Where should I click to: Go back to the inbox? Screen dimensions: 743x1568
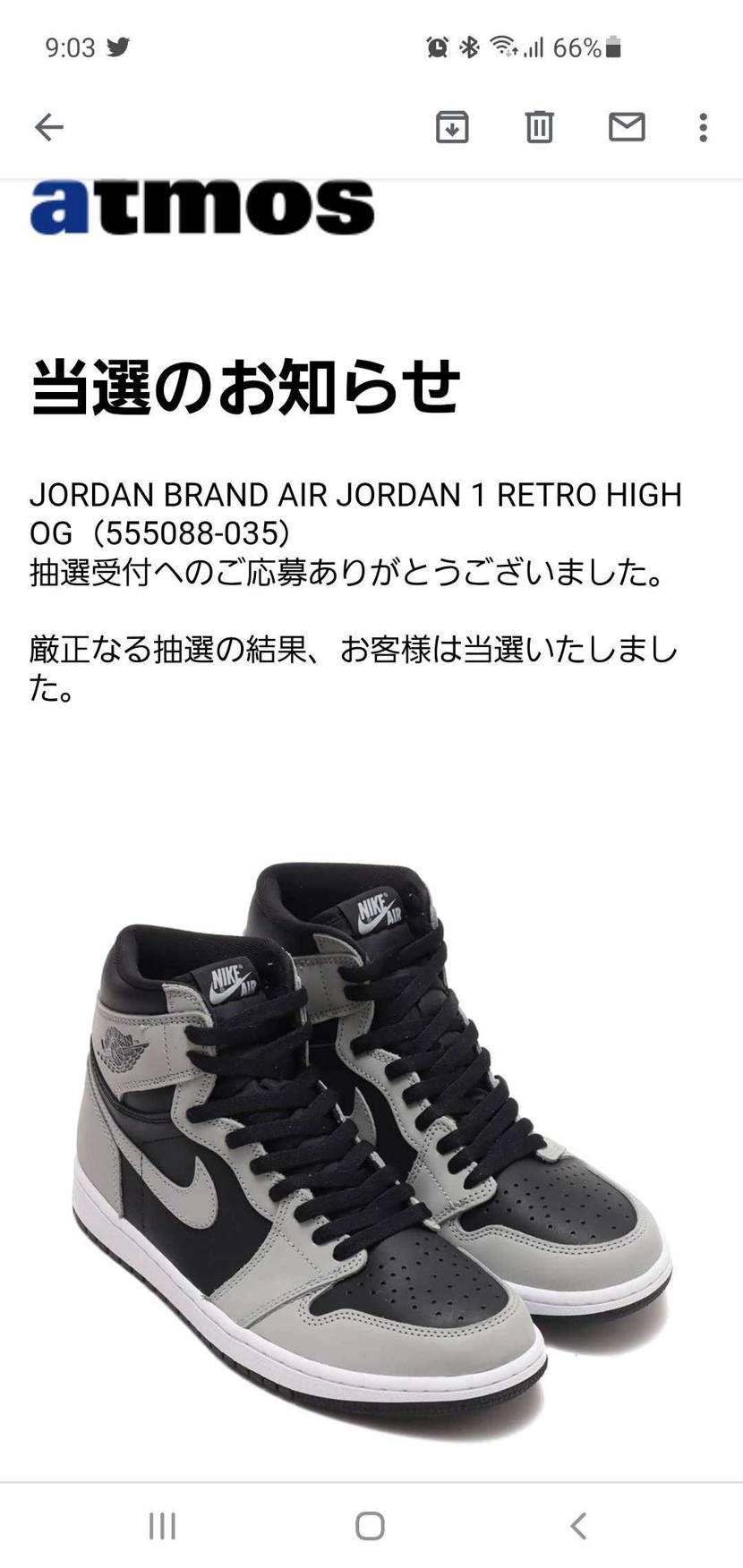pos(49,127)
